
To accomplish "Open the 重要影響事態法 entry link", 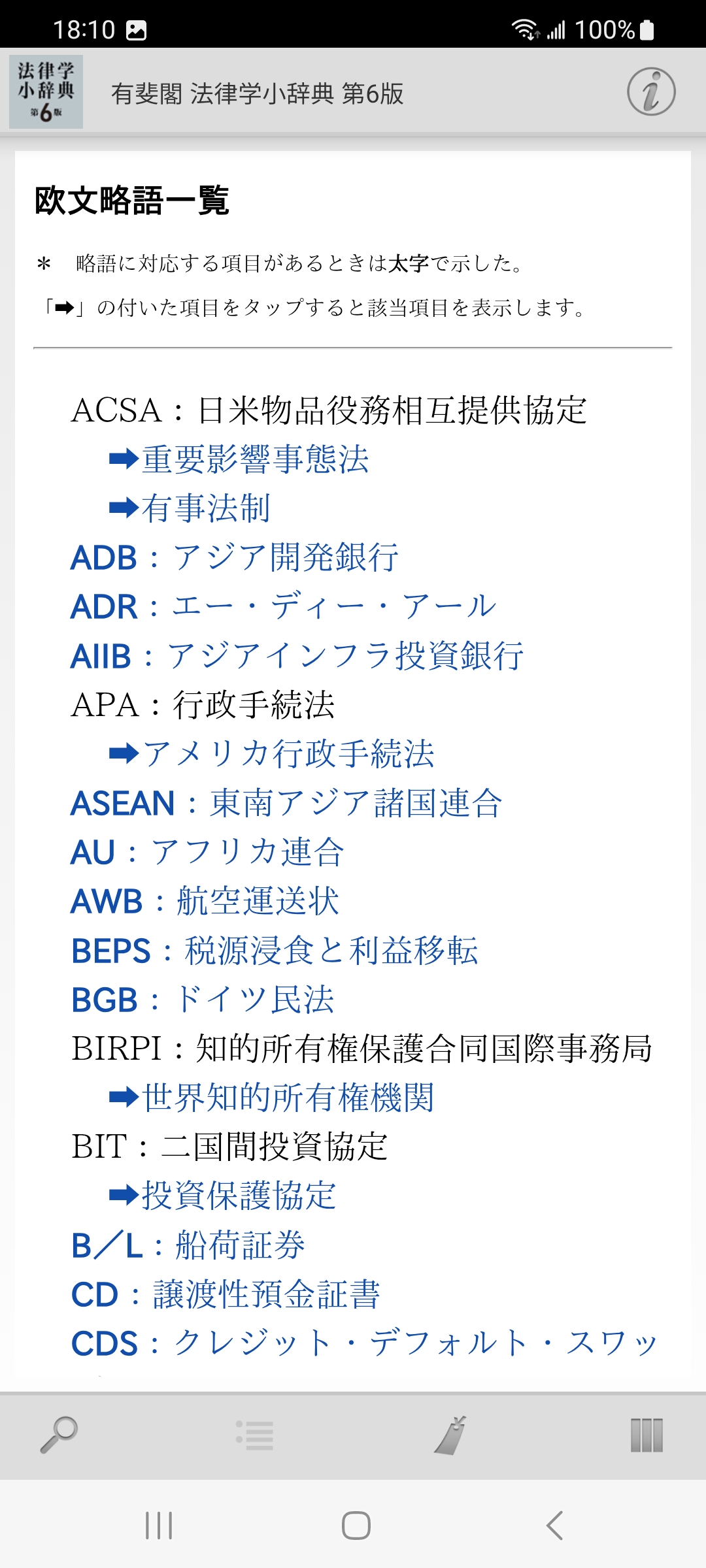I will [x=255, y=459].
